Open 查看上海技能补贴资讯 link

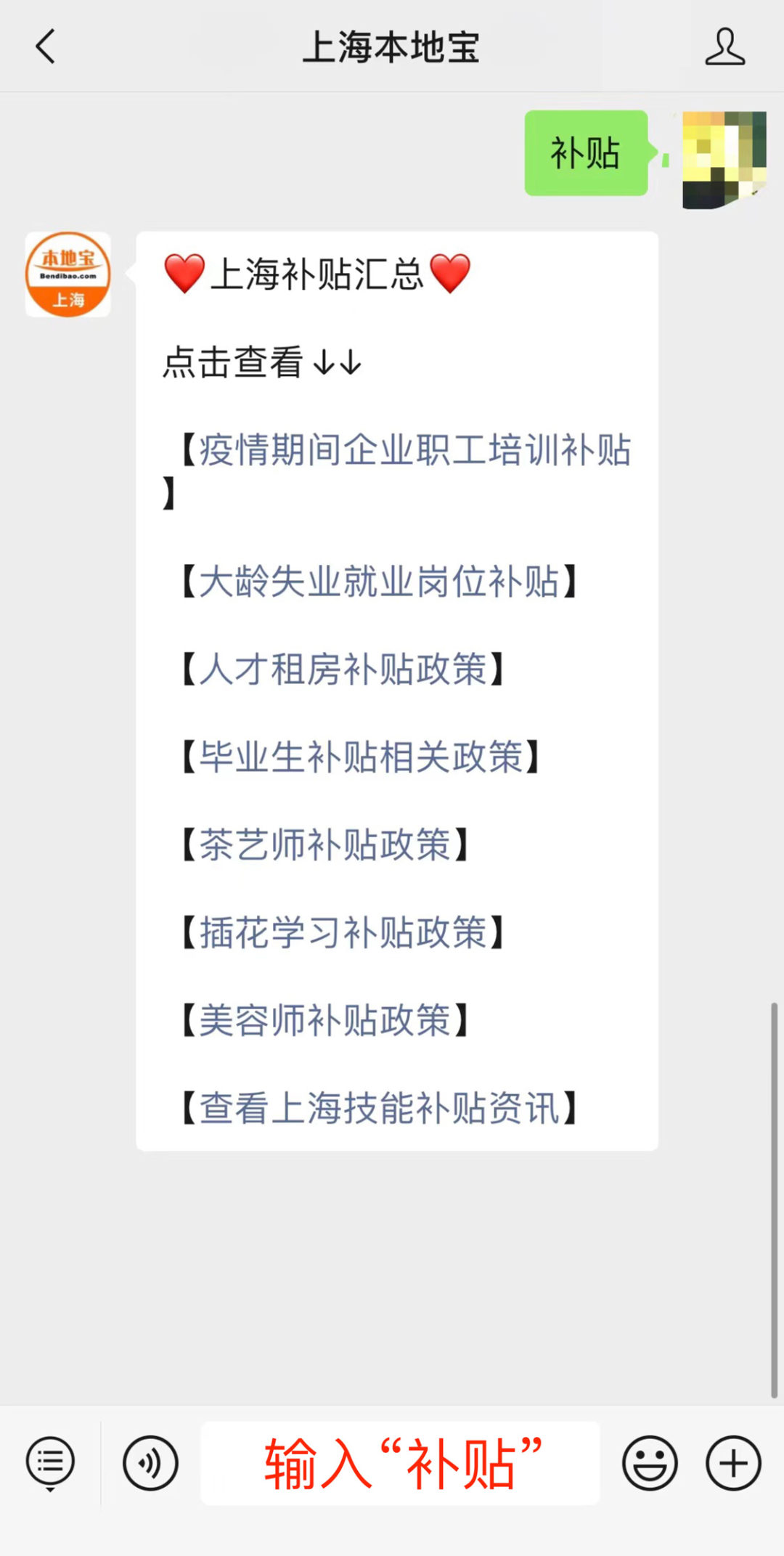(x=378, y=1109)
